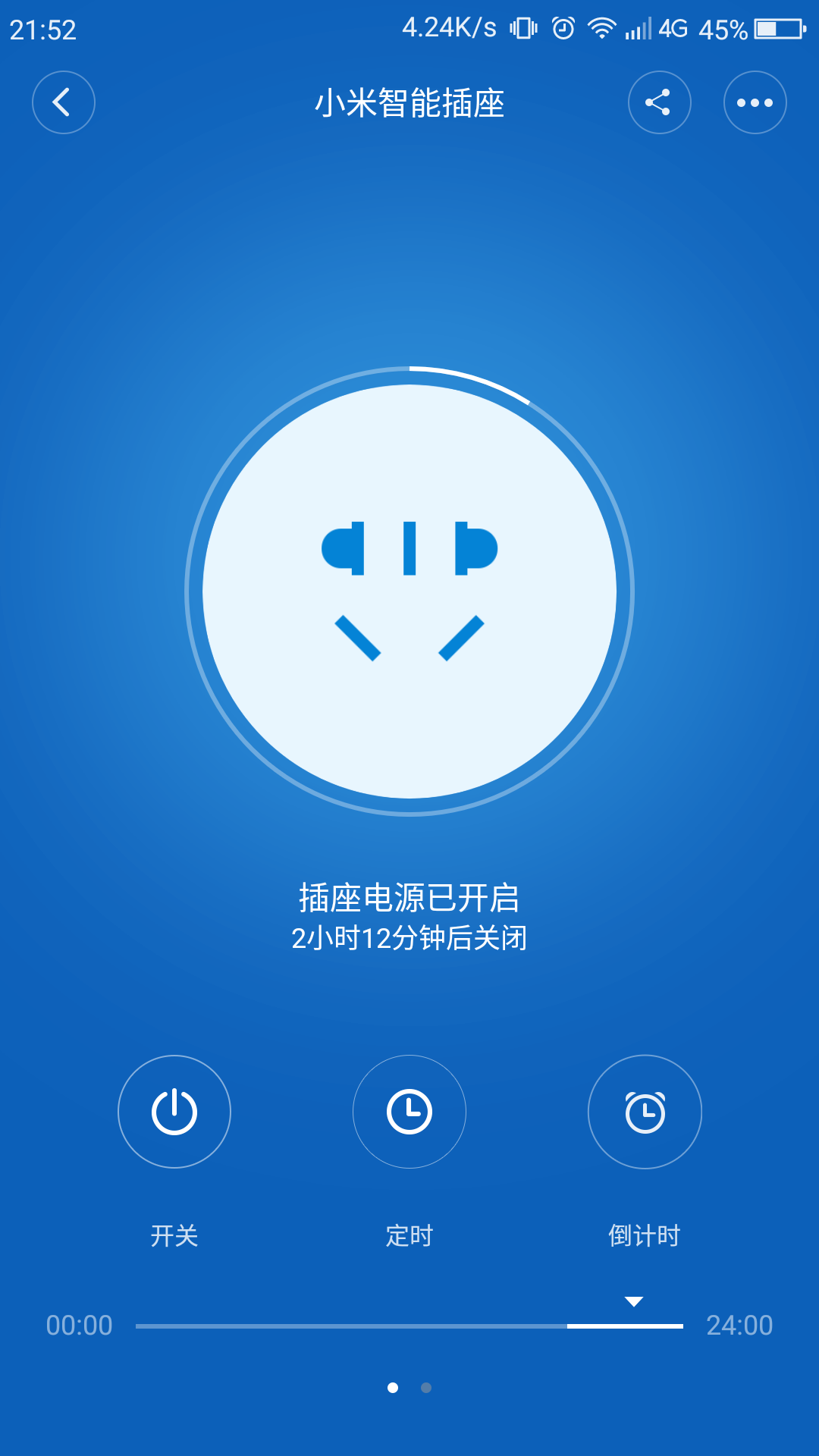Screen dimensions: 819x1456
Task: Tap the 2小时12分钟后关闭 countdown text
Action: (409, 938)
